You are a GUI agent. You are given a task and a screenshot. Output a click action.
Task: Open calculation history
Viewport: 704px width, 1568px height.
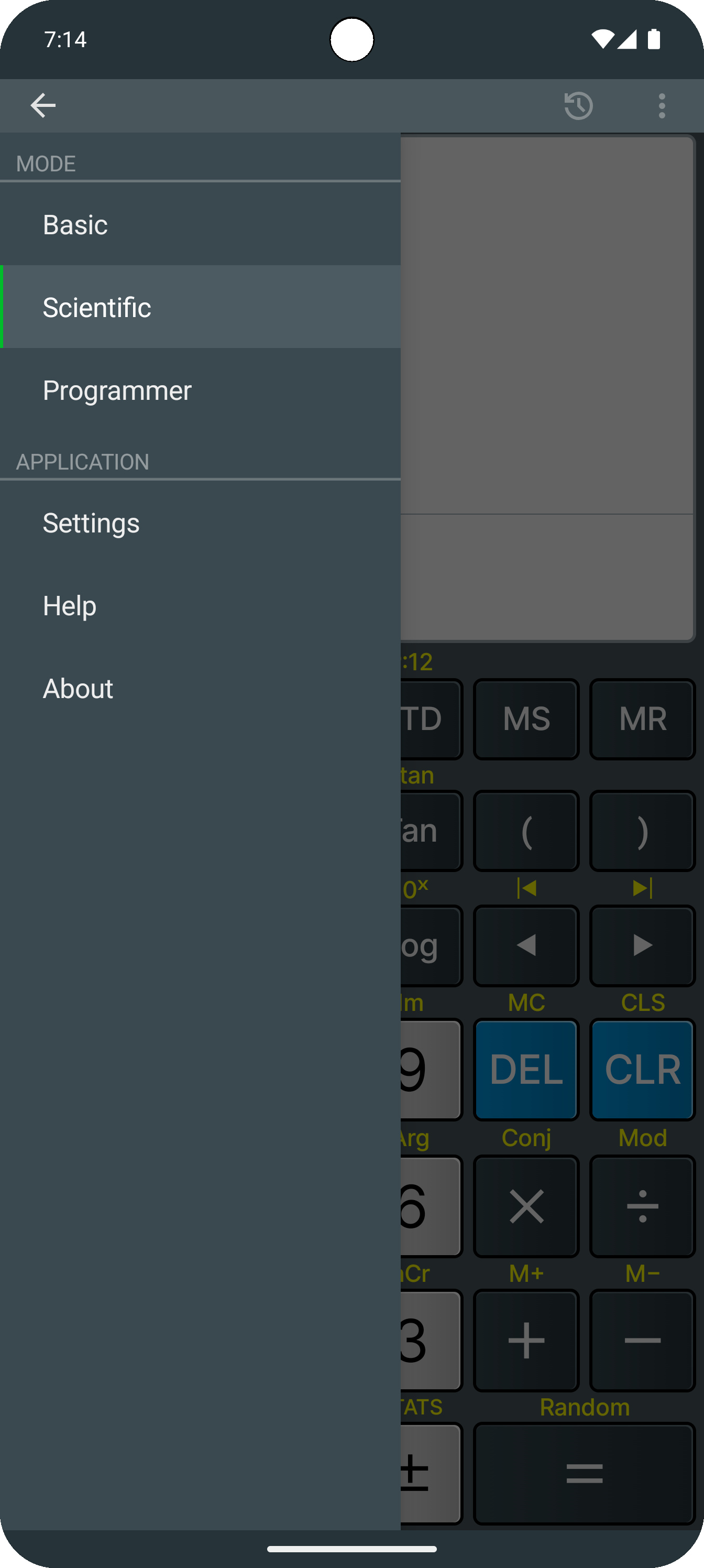578,105
